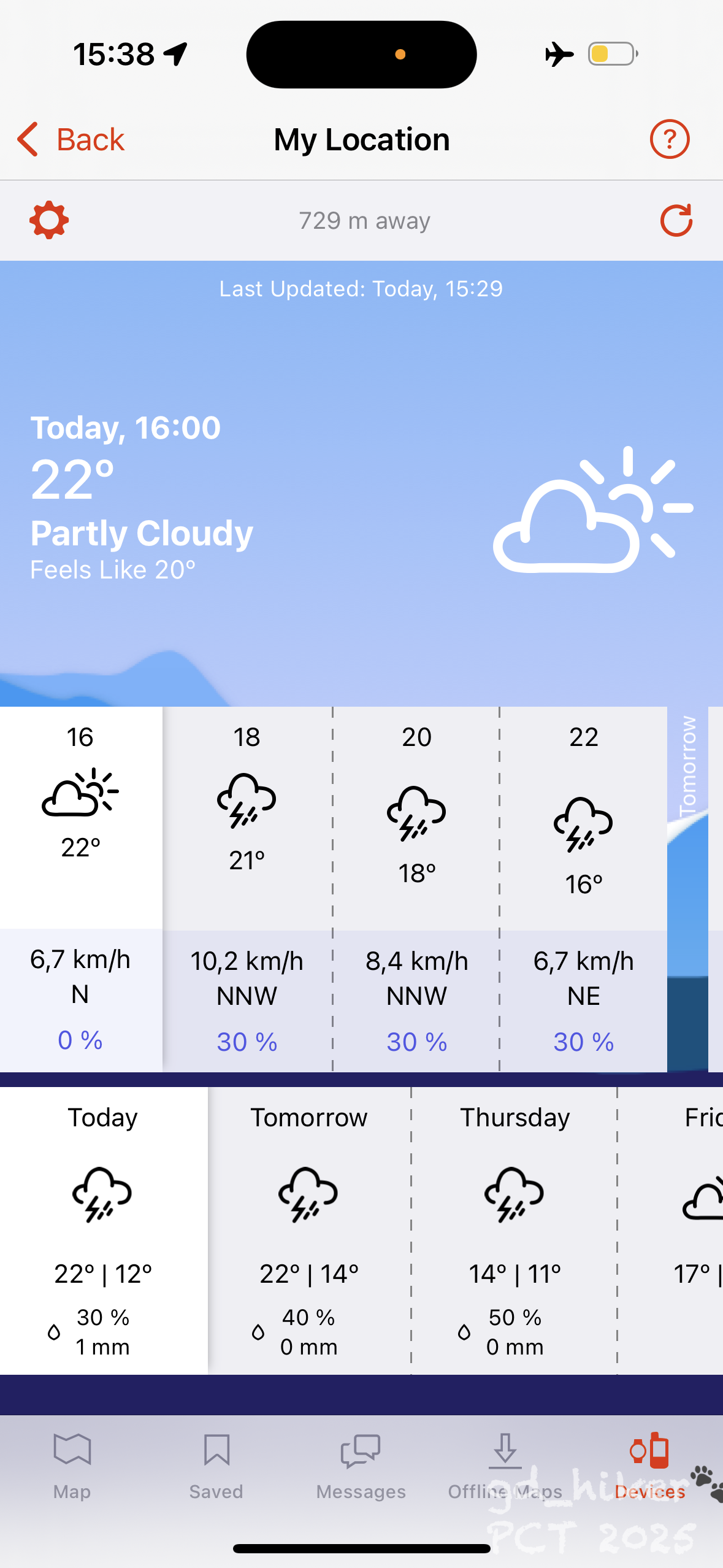Image resolution: width=723 pixels, height=1568 pixels.
Task: Open the help question mark icon
Action: click(669, 140)
